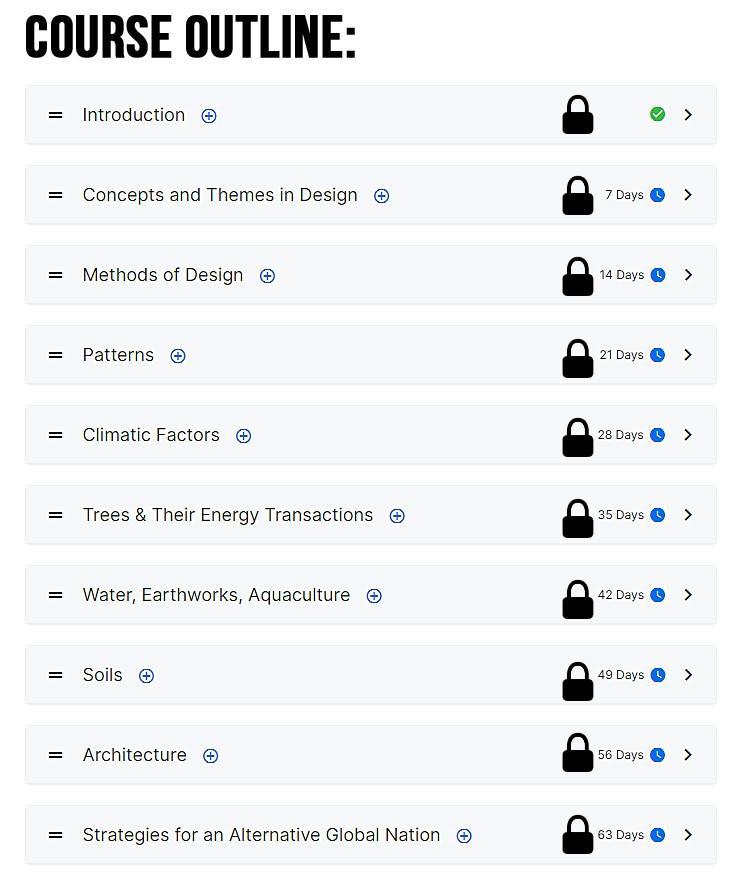Expand the Architecture section plus icon
The image size is (741, 881).
[x=211, y=756]
